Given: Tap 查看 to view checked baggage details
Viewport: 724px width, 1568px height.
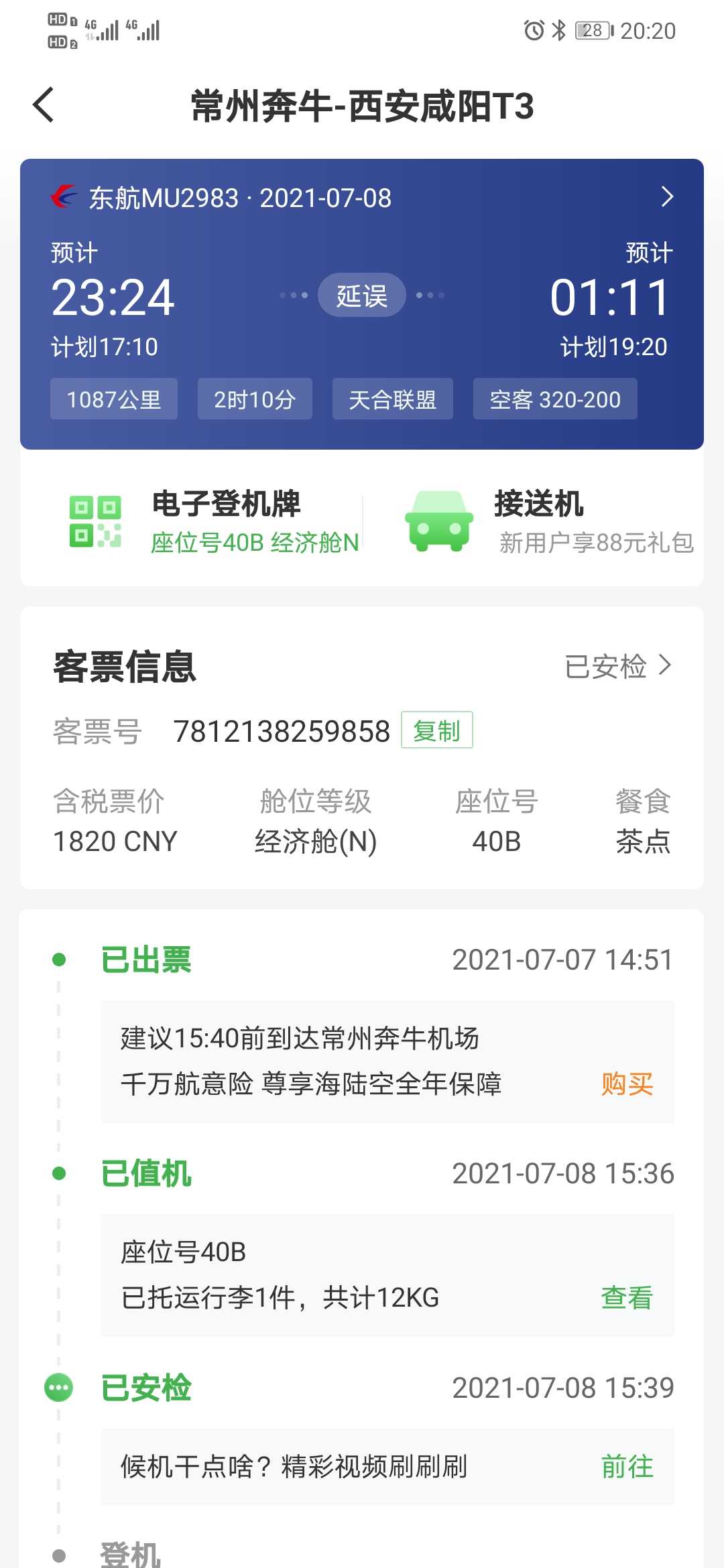Looking at the screenshot, I should point(627,1298).
